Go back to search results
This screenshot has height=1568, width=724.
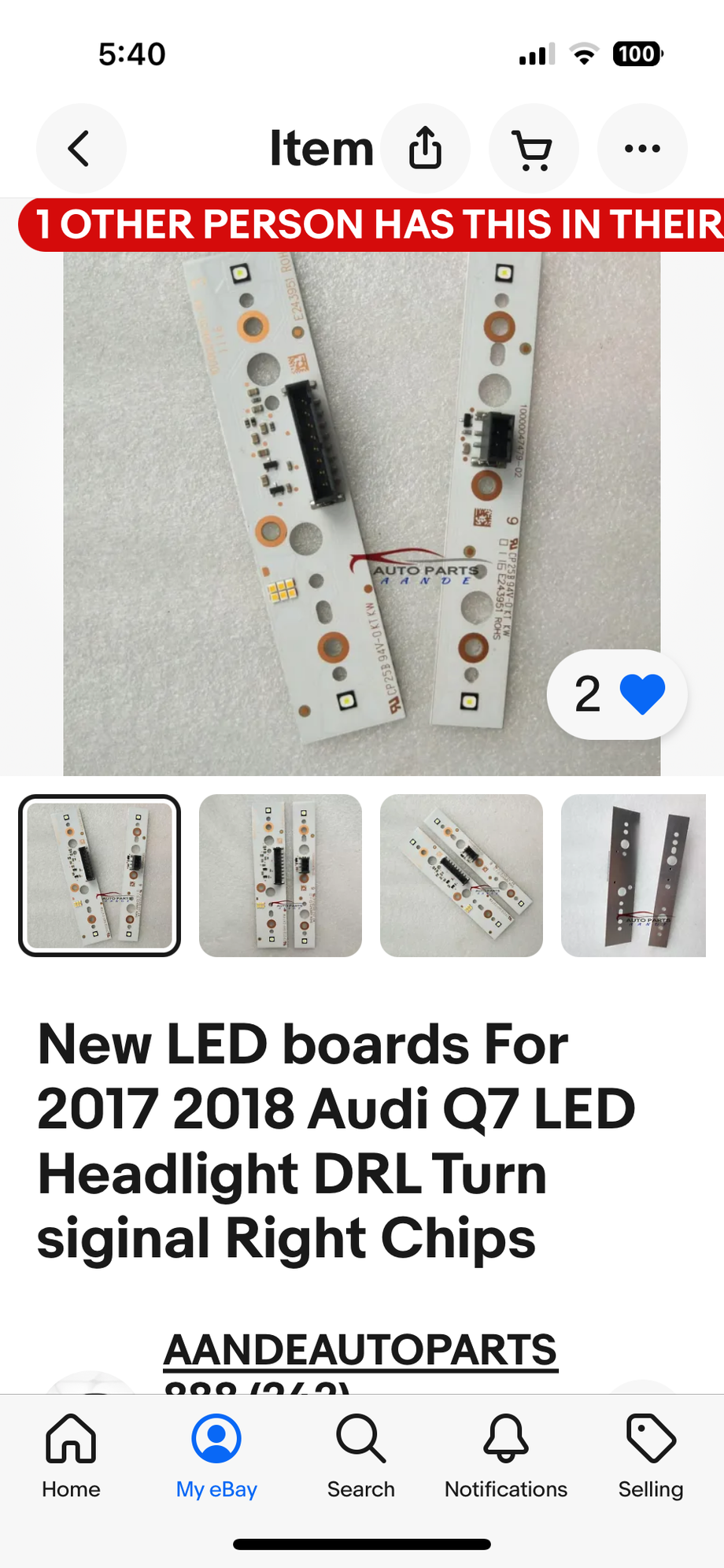[81, 148]
